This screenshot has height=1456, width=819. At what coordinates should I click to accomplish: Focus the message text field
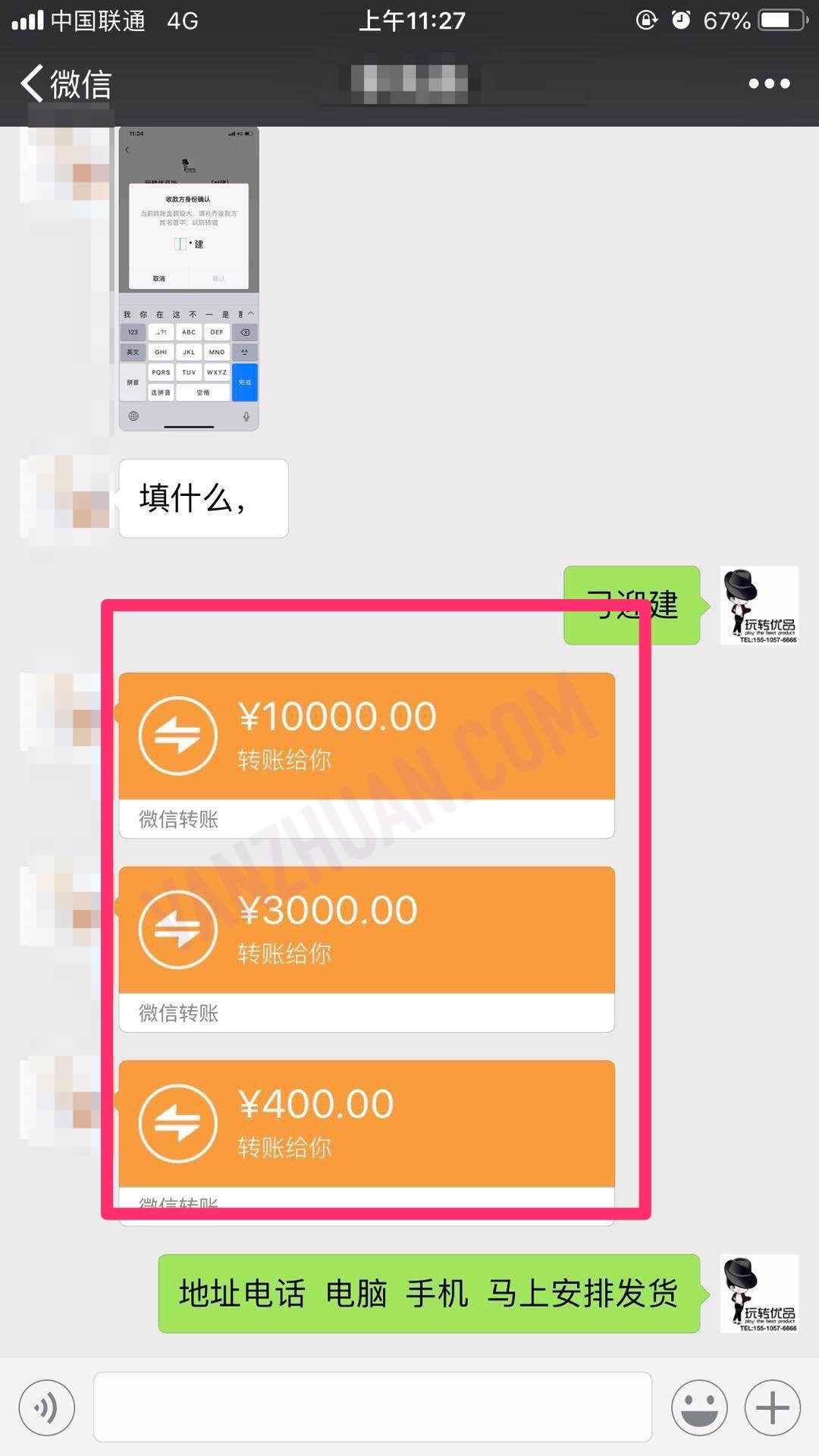(372, 1407)
